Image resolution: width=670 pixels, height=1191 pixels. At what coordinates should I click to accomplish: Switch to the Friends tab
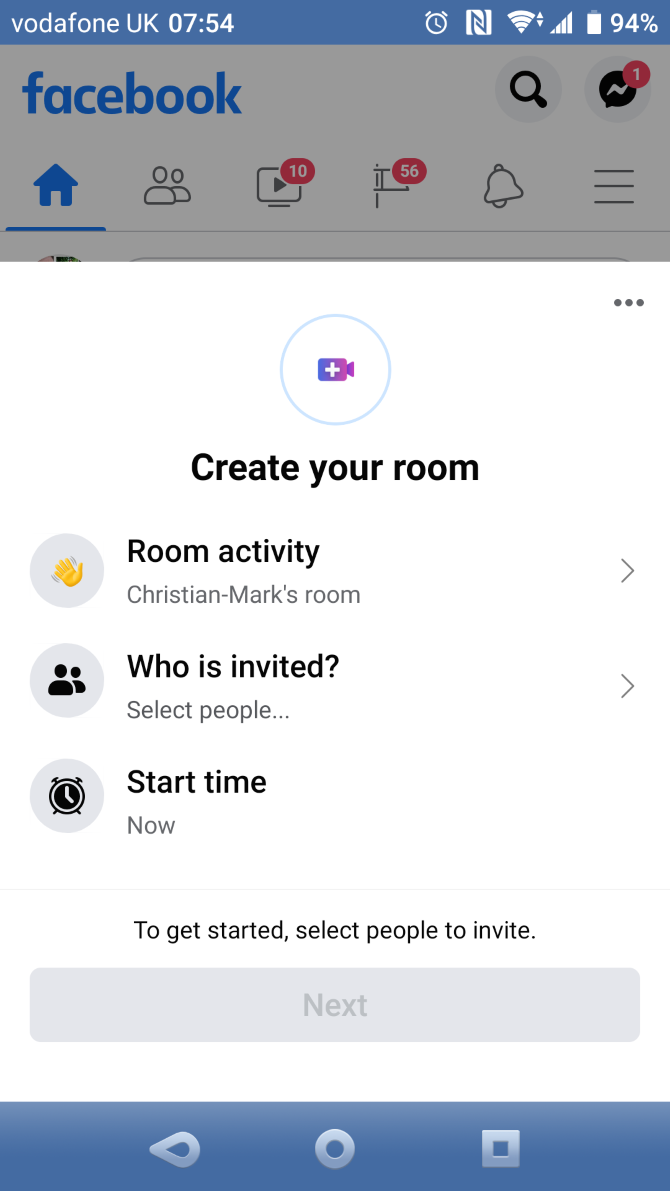tap(167, 186)
